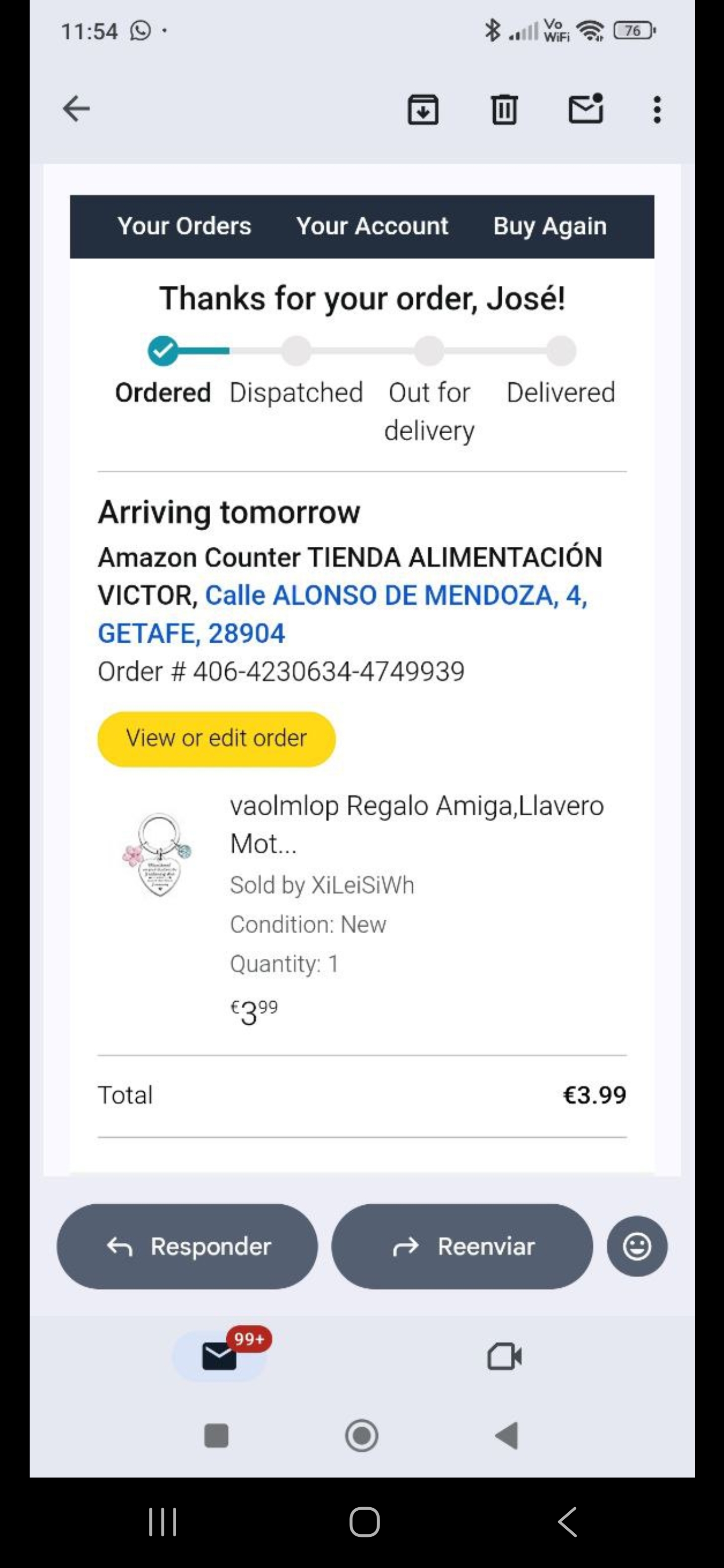Select Buy Again
The height and width of the screenshot is (1568, 724).
click(x=549, y=227)
